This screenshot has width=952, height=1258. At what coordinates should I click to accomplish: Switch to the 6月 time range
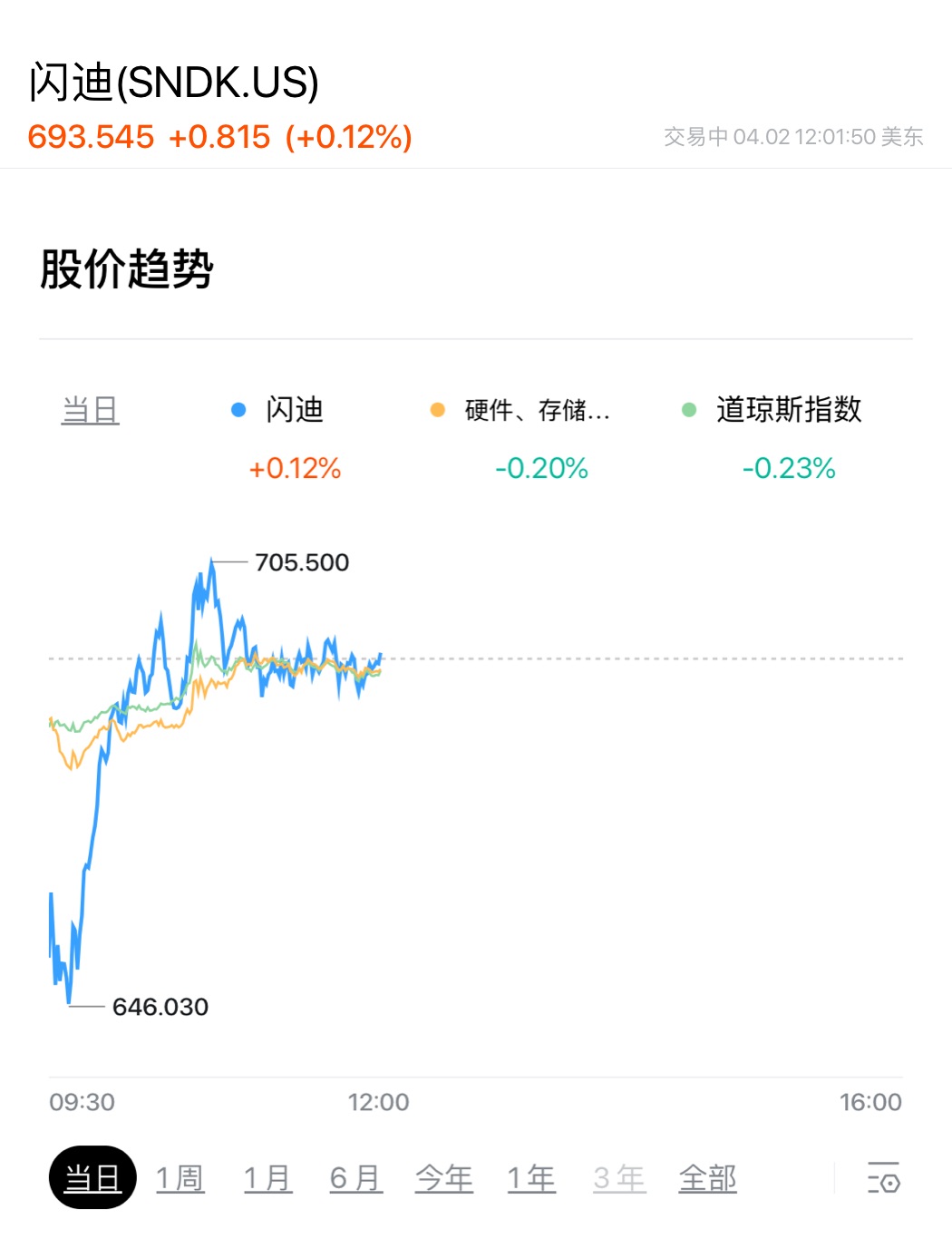pyautogui.click(x=355, y=1178)
